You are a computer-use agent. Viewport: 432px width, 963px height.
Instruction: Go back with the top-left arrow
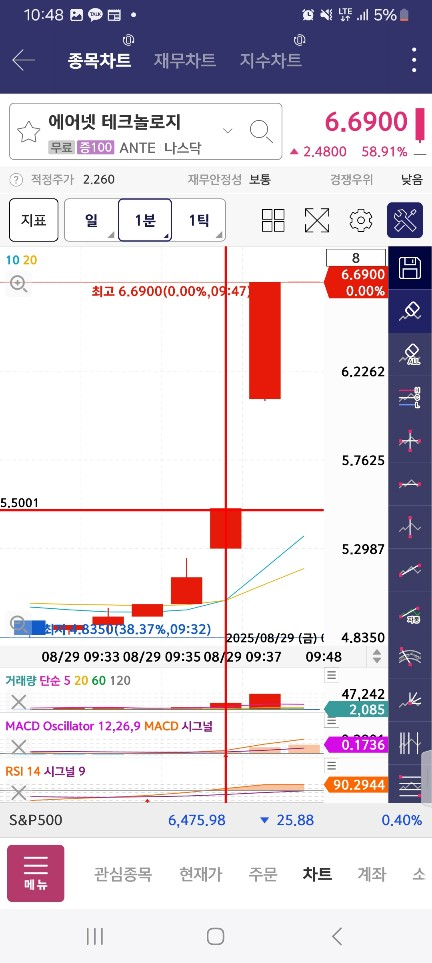[x=23, y=60]
